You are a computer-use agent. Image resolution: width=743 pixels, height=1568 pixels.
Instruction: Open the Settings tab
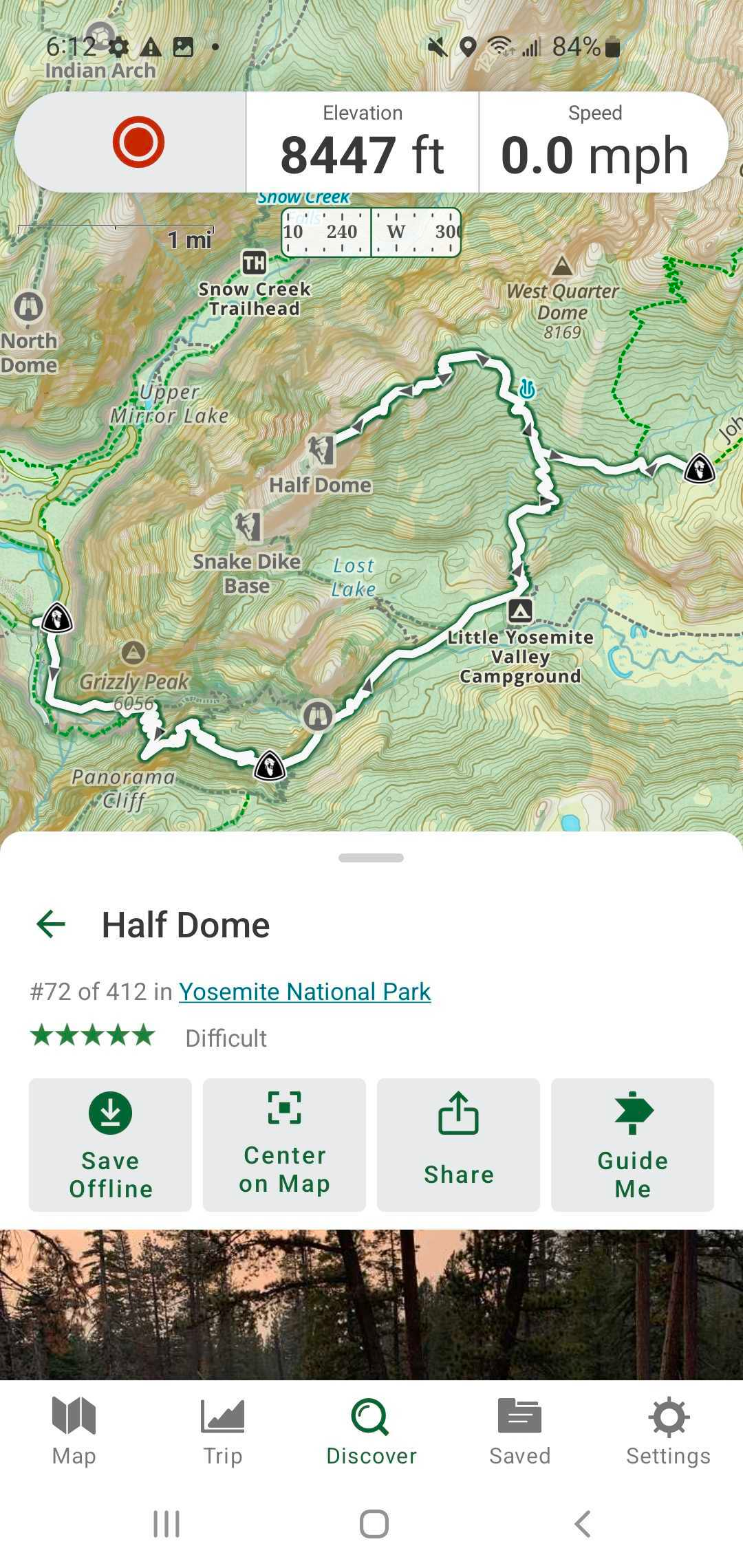668,1432
